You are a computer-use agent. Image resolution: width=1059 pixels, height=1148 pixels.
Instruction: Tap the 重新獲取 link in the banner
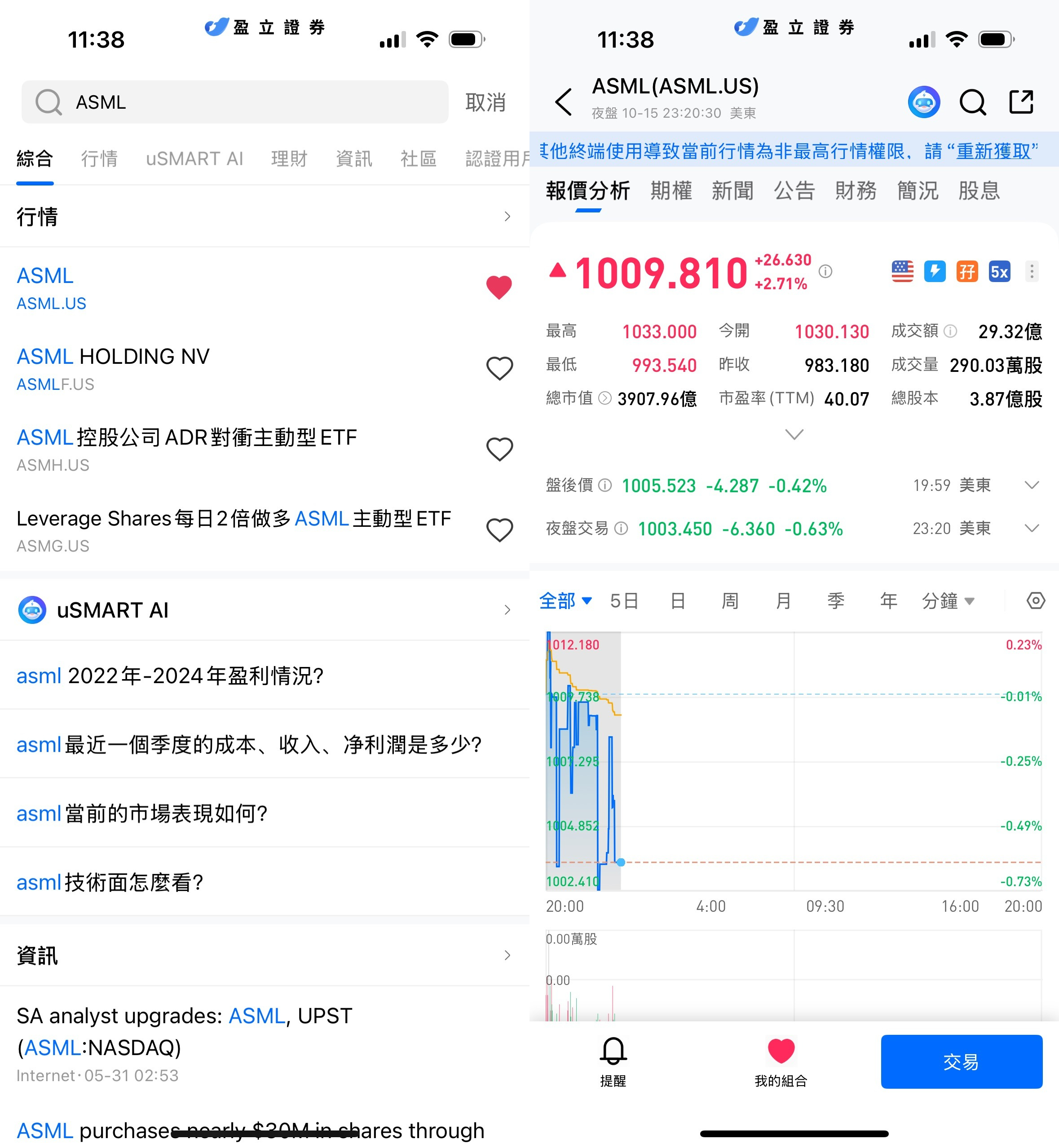click(x=993, y=151)
